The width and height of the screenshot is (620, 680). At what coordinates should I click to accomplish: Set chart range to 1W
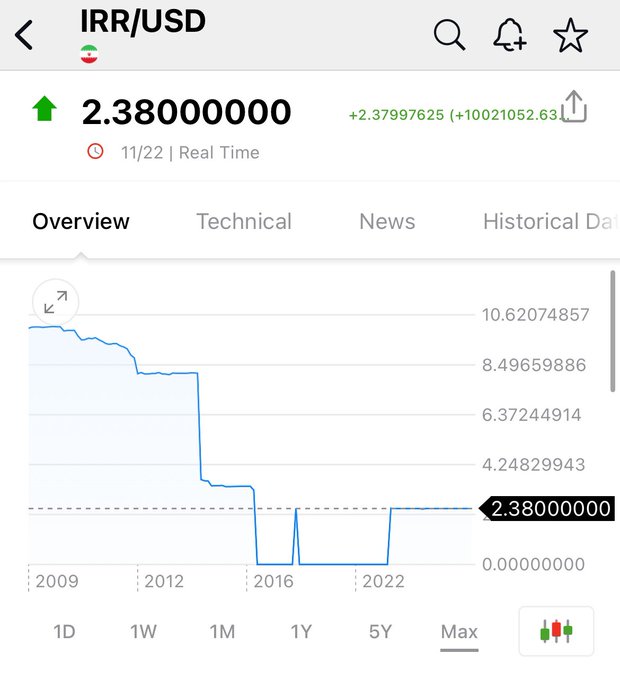143,631
